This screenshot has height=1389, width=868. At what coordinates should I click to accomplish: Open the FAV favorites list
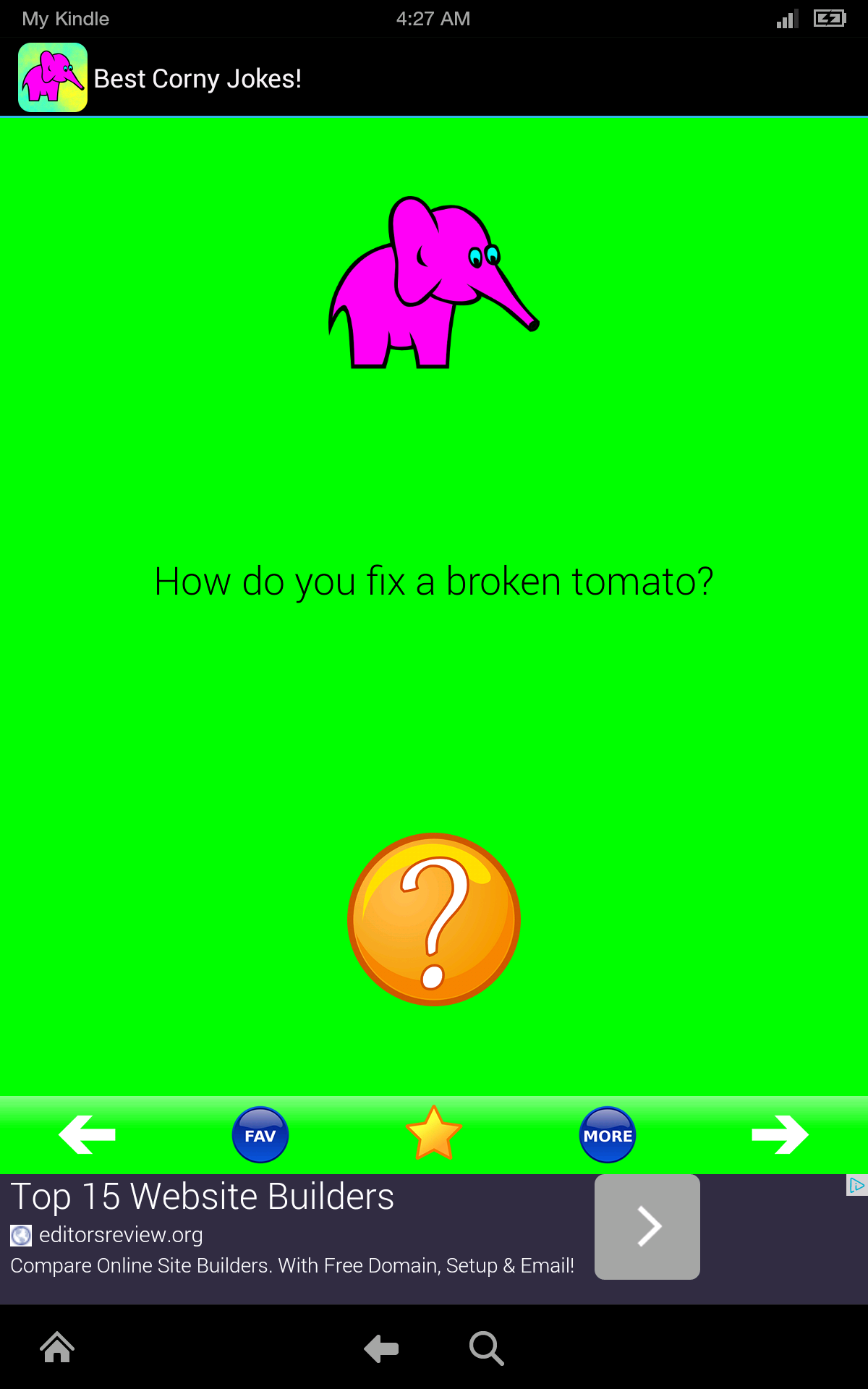(x=260, y=1135)
